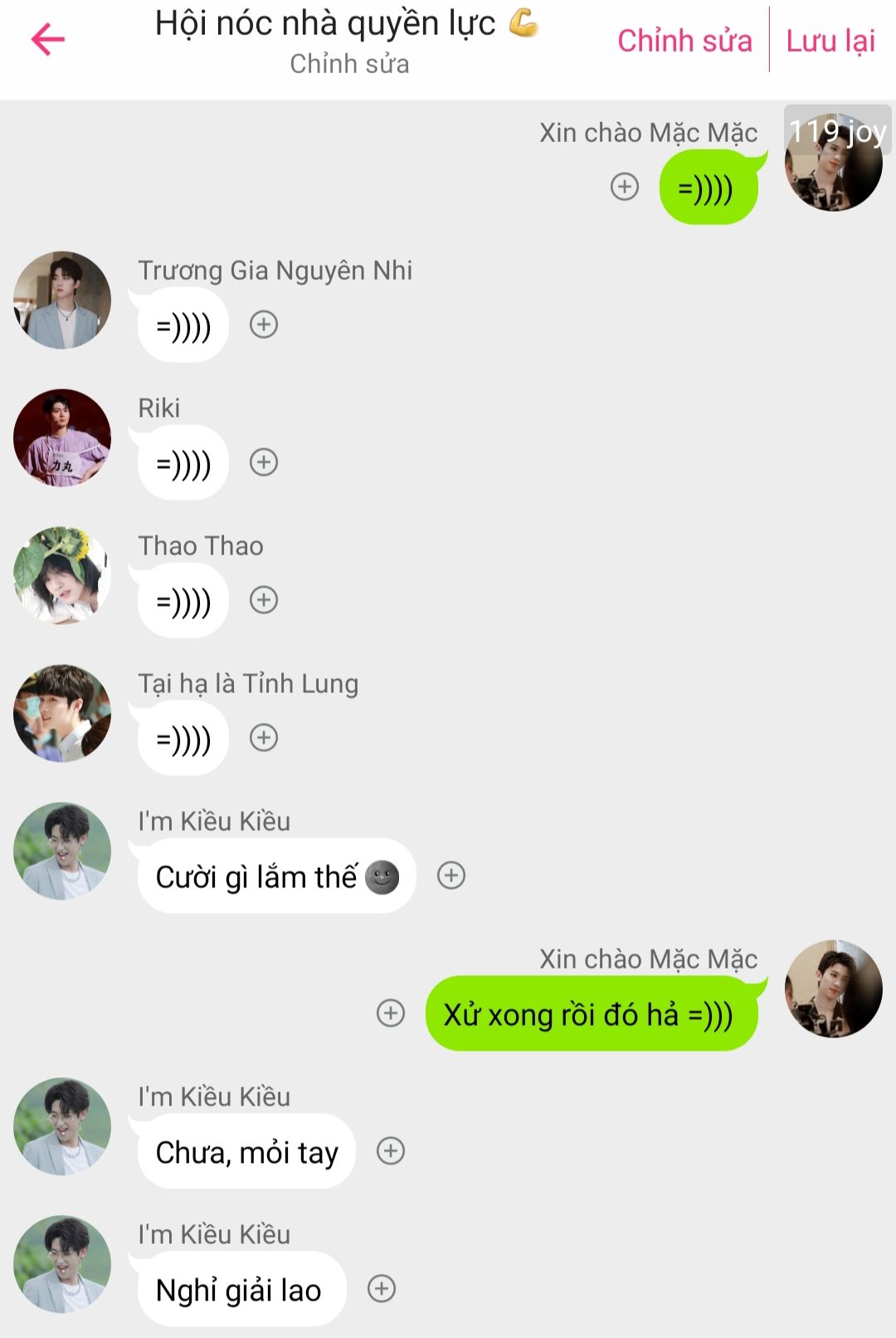The width and height of the screenshot is (896, 1338).
Task: Open Thao Thao's avatar
Action: (62, 575)
